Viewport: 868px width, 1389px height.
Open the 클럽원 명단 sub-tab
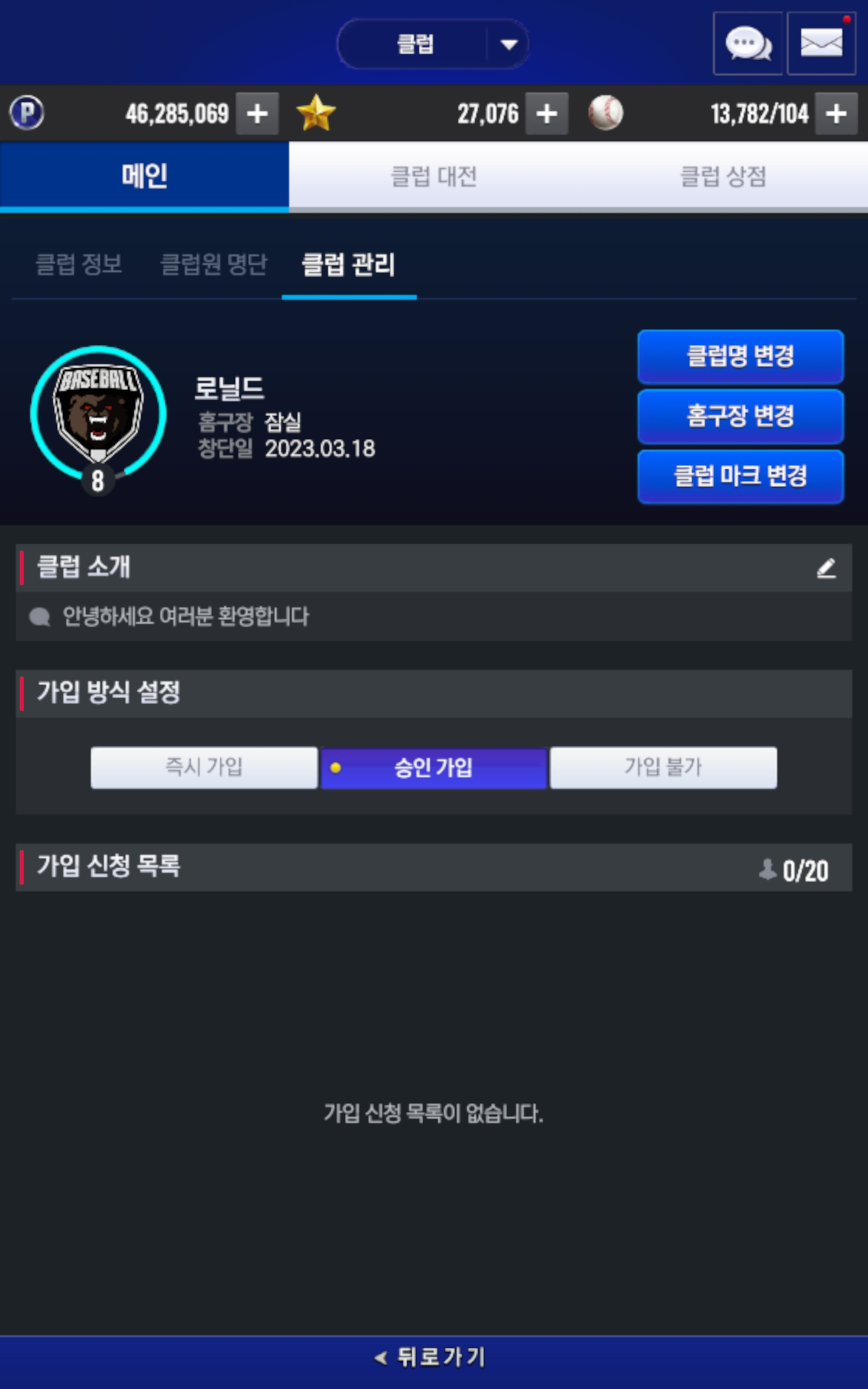[x=214, y=264]
